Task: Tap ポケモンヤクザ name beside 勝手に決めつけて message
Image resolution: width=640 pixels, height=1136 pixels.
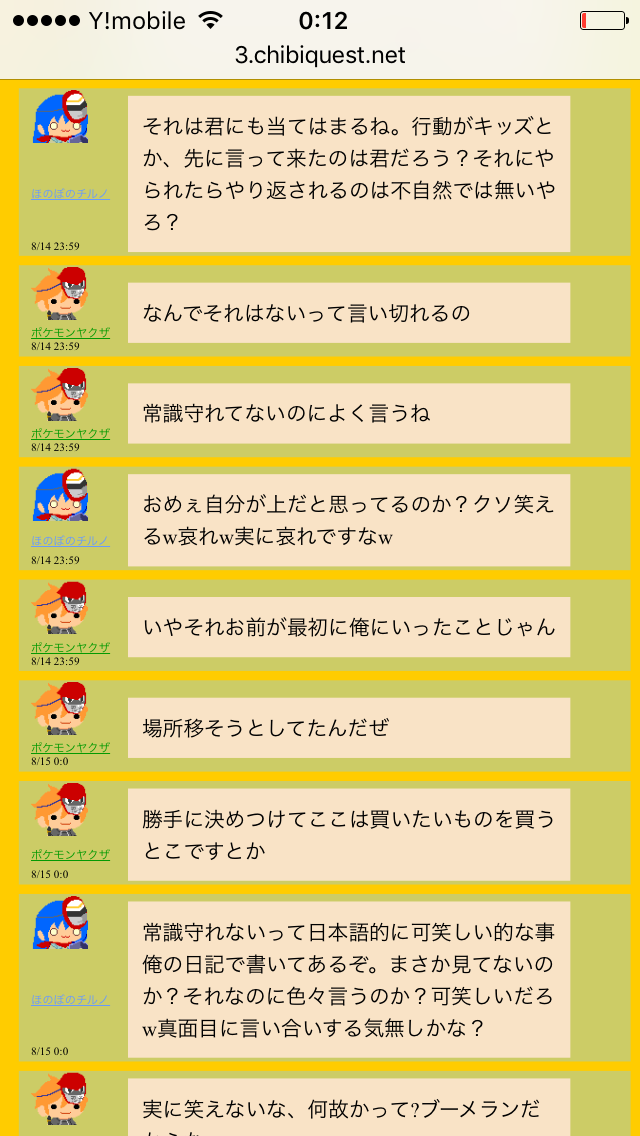Action: (70, 854)
